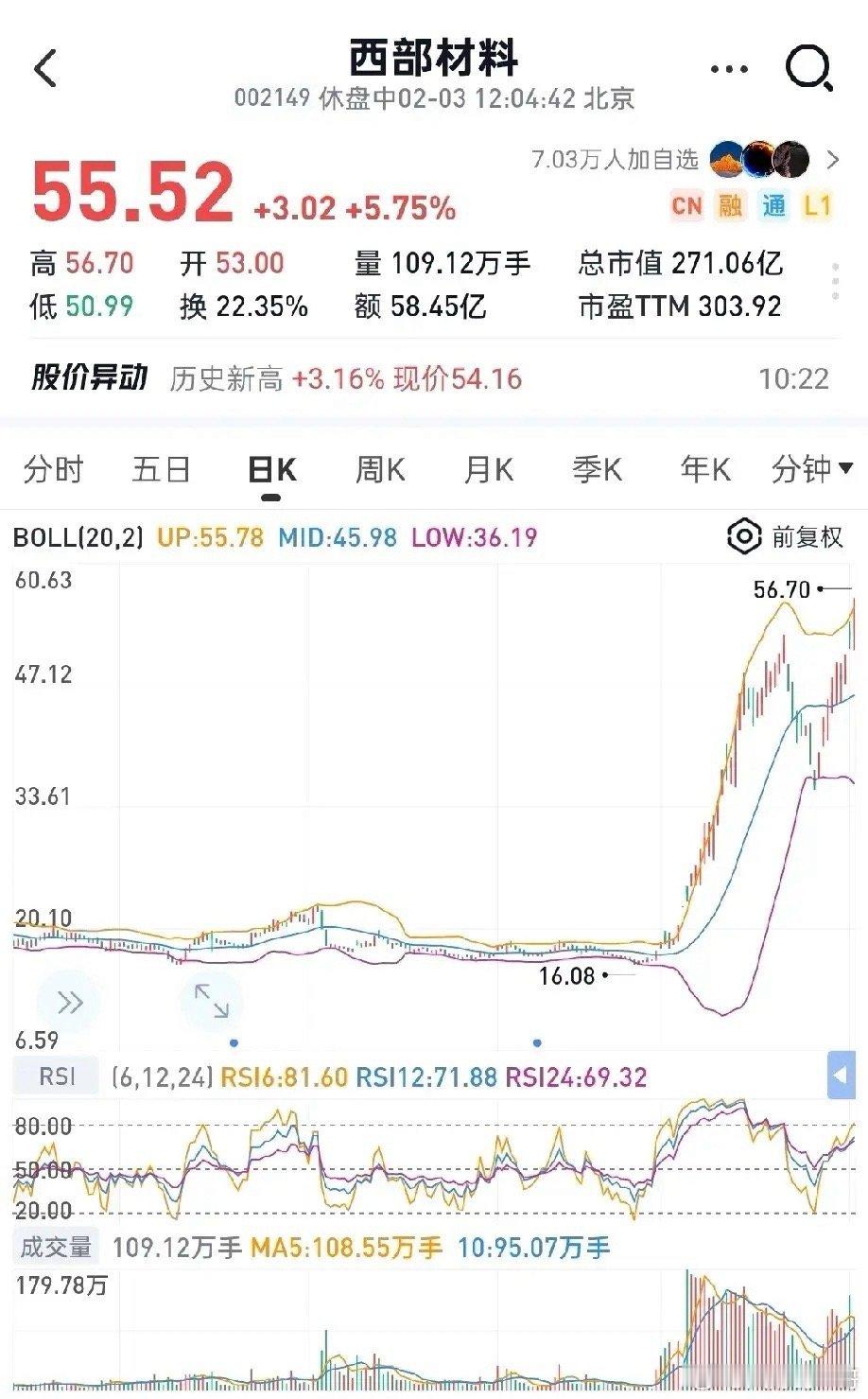This screenshot has width=868, height=1399.
Task: Select the 周K tab
Action: [379, 468]
